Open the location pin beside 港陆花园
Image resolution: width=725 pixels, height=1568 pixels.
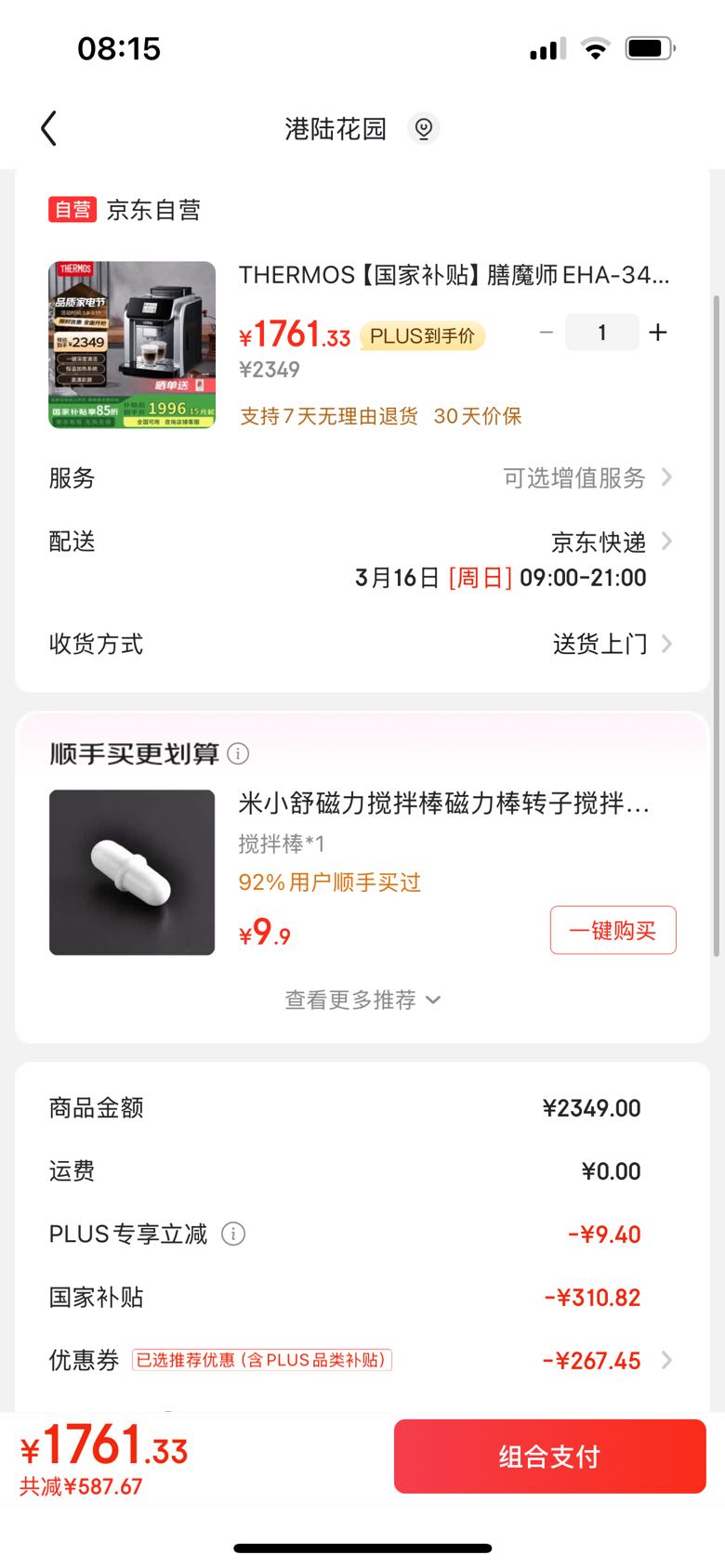click(x=424, y=128)
